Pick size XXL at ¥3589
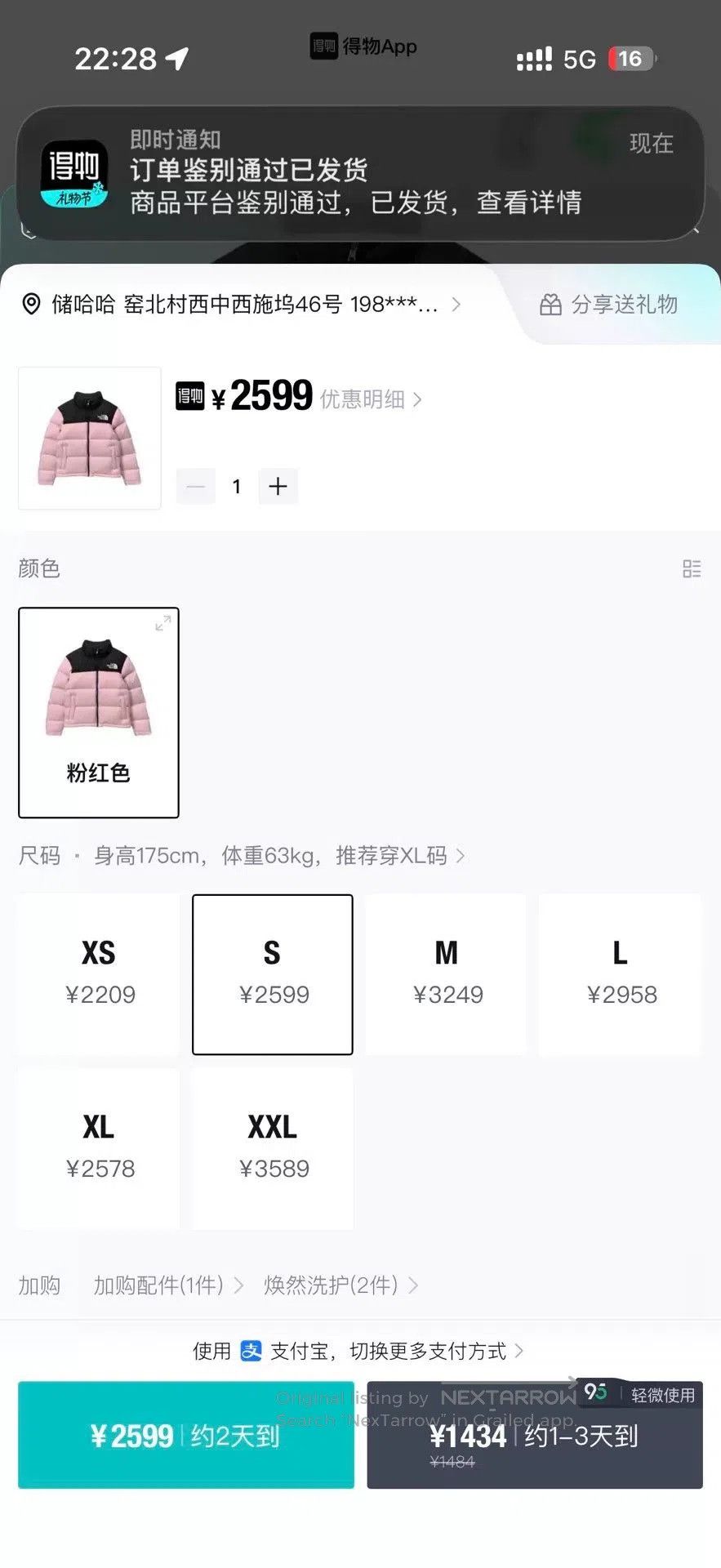The width and height of the screenshot is (721, 1568). 273,1148
